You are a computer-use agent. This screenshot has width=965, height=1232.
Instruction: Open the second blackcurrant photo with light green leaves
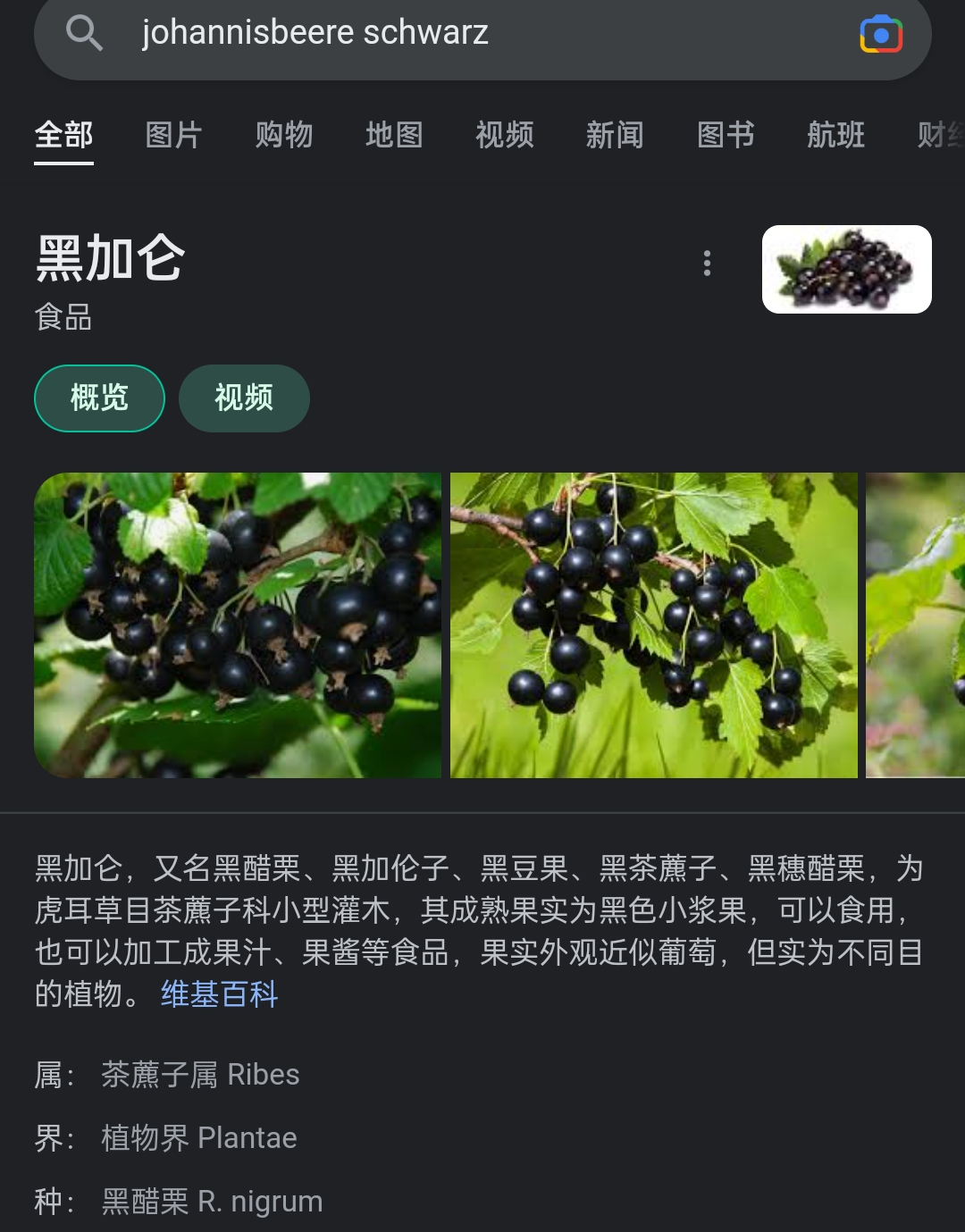[x=653, y=625]
